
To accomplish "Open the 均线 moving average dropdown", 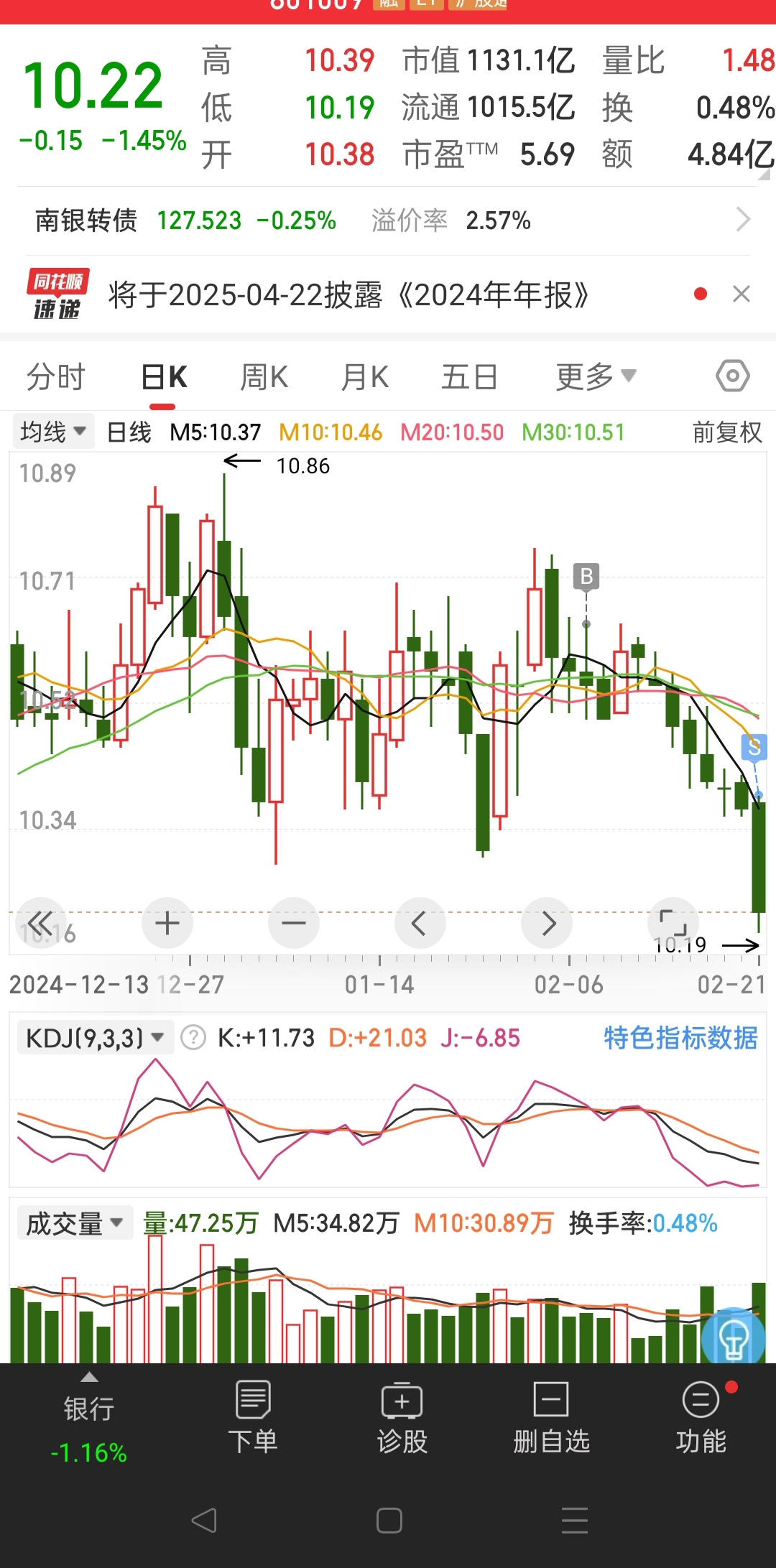I will click(52, 430).
